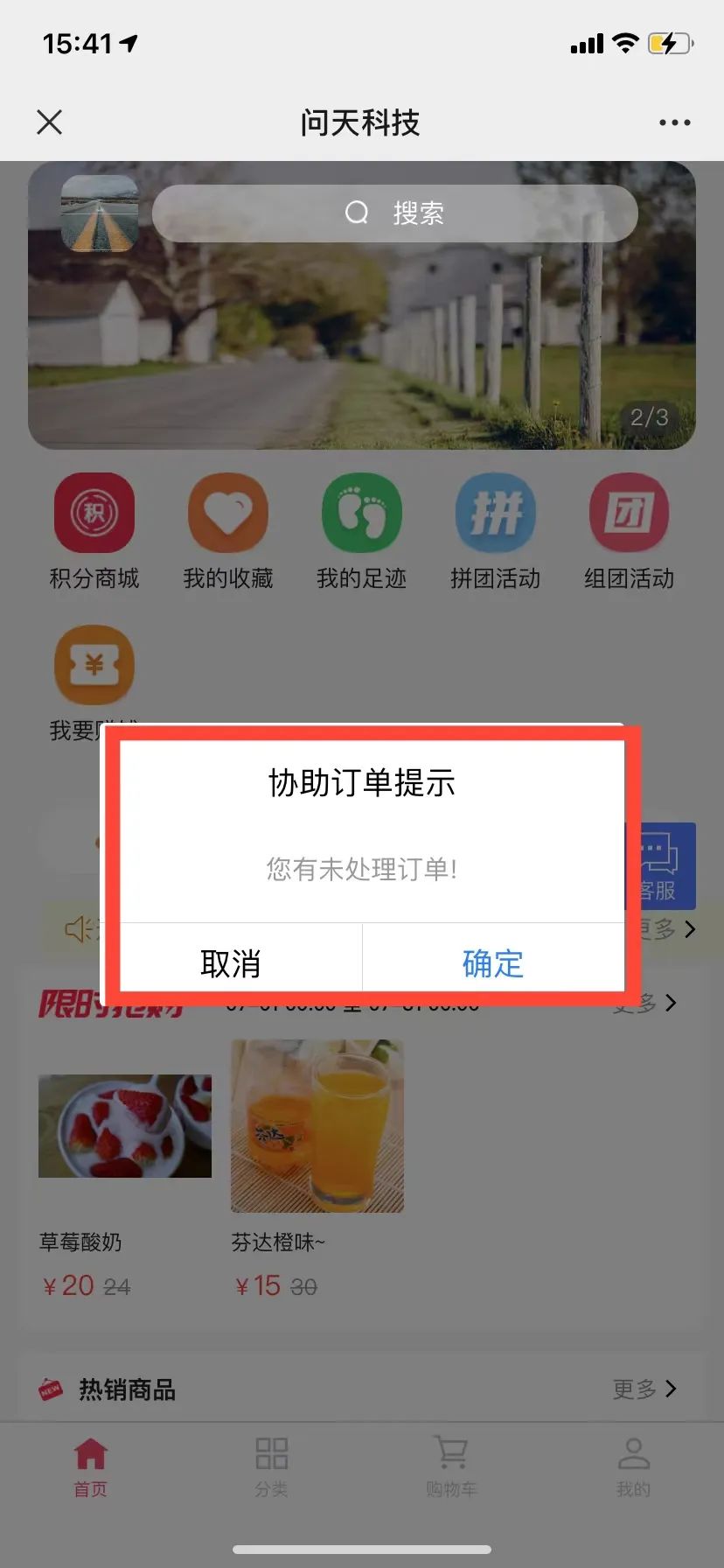Image resolution: width=724 pixels, height=1568 pixels.
Task: See 更多 for 热销商品
Action: (644, 1389)
